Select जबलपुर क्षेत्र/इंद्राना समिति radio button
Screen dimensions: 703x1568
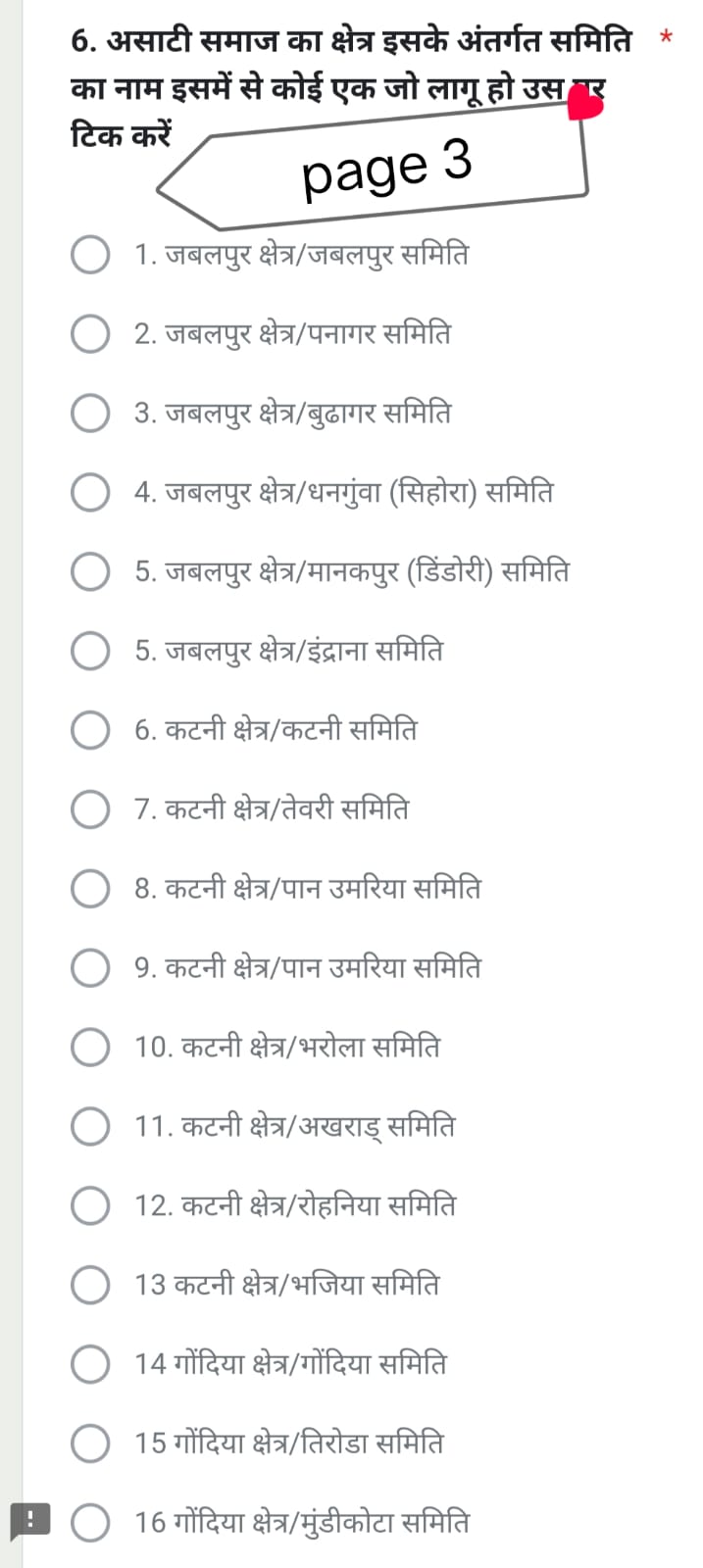point(90,651)
